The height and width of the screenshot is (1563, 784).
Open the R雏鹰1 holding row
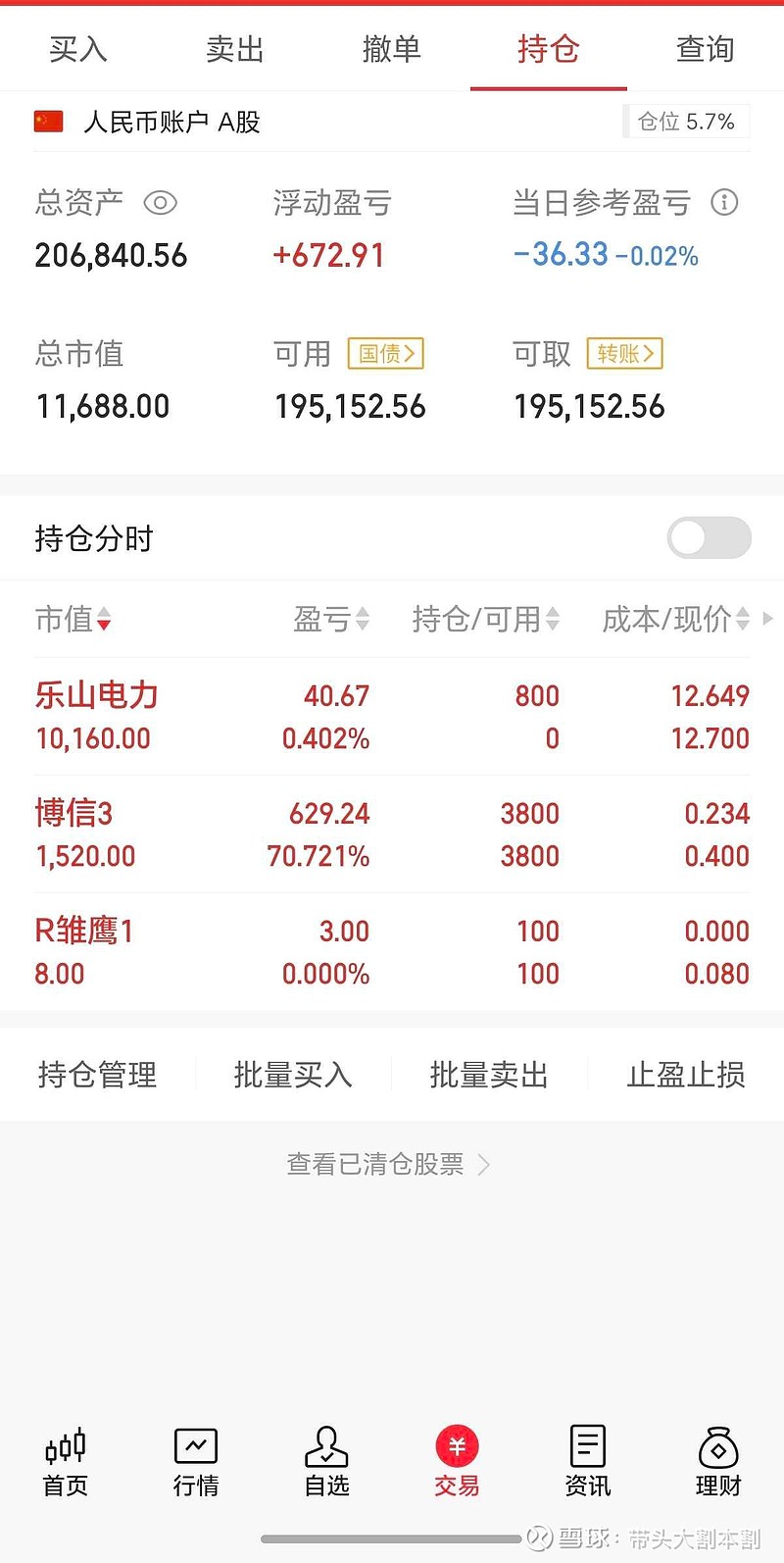pyautogui.click(x=392, y=952)
